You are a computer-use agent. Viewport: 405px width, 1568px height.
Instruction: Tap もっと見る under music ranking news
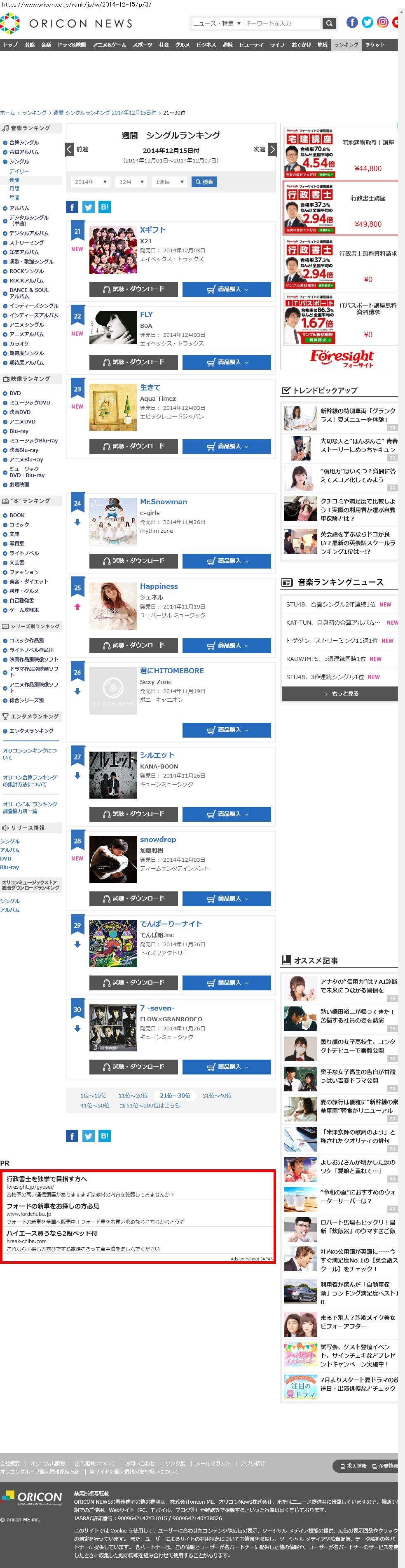339,693
